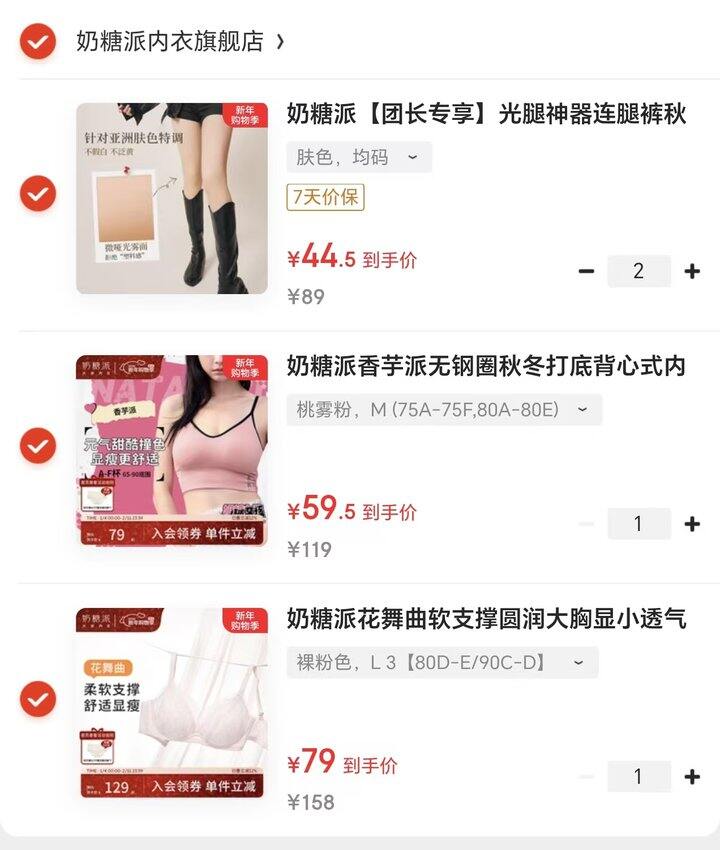The image size is (720, 850).
Task: Deselect the 香芋派 bra item checkbox
Action: (38, 445)
